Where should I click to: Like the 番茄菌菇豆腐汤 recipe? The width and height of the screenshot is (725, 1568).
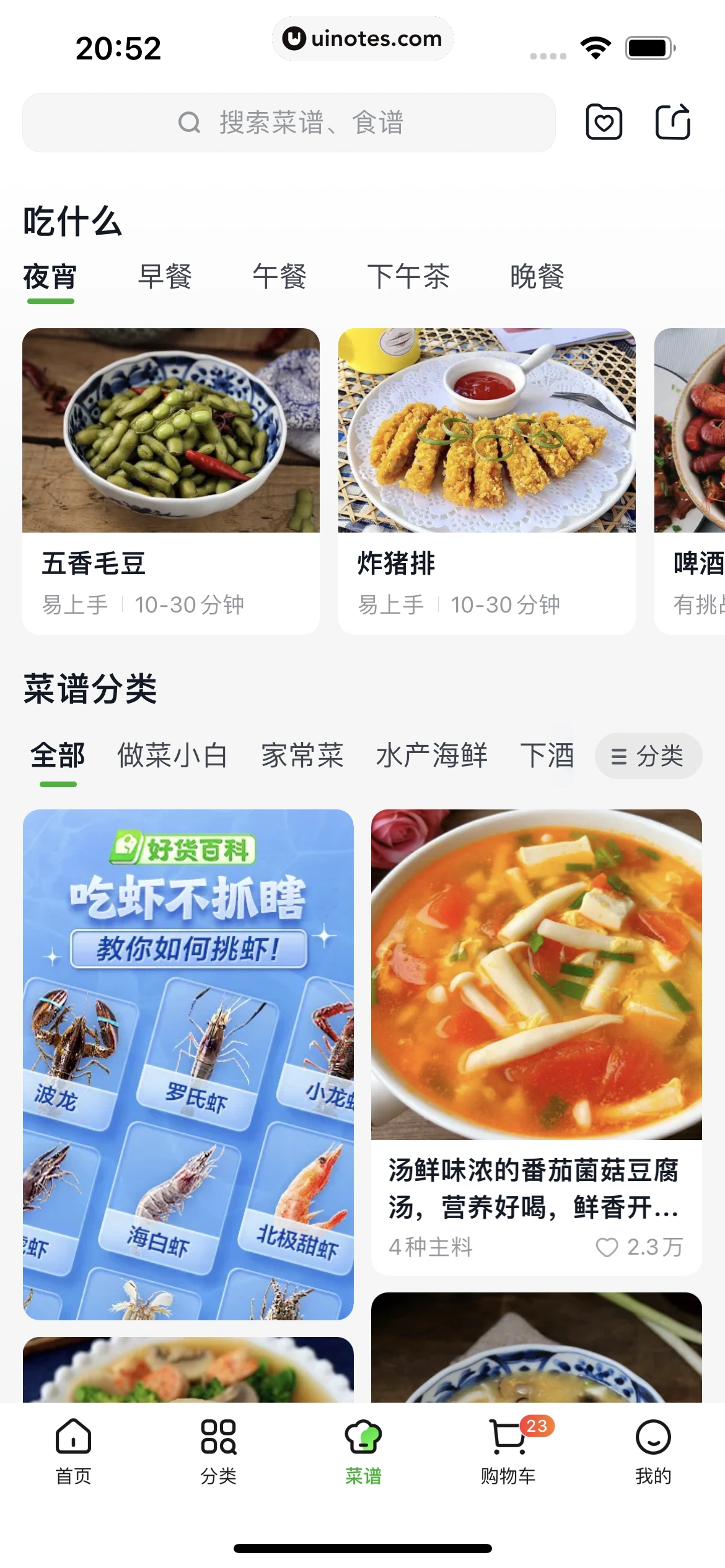pos(607,1247)
